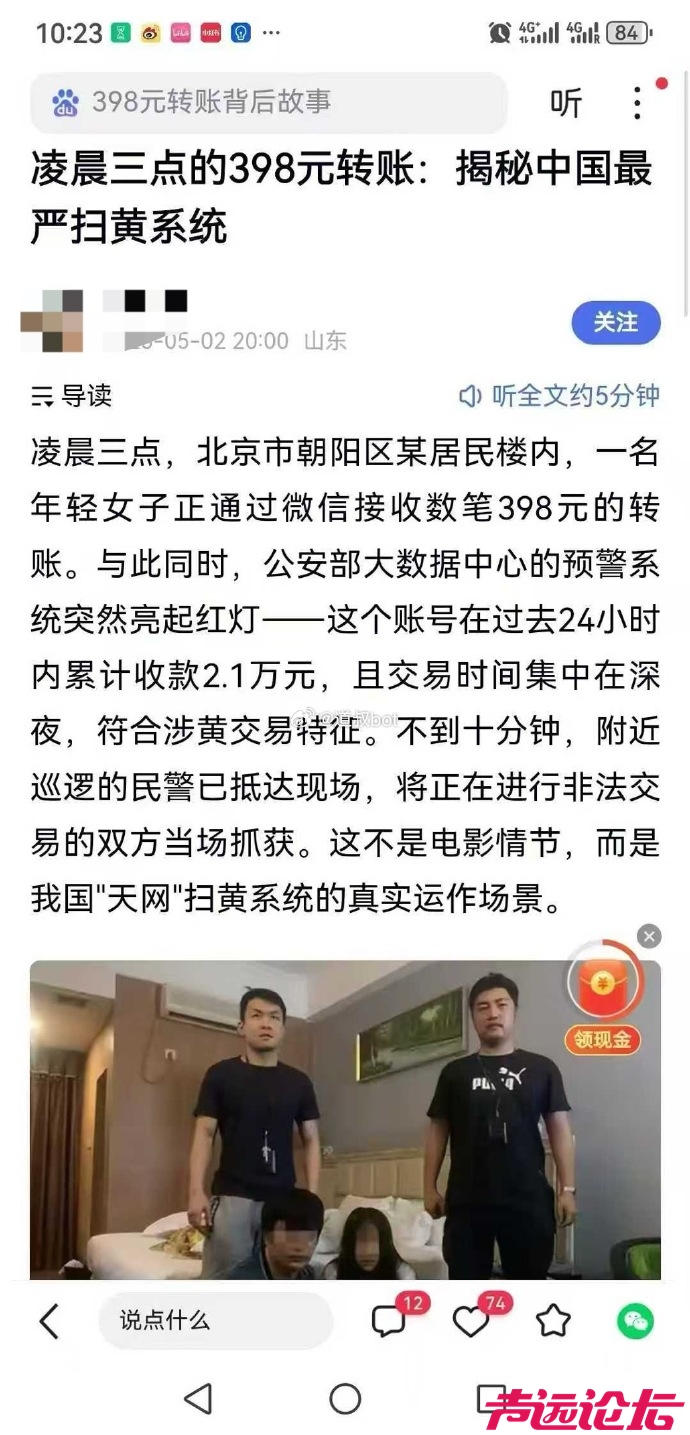Bookmark the article with the star icon
Viewport: 690px width, 1435px height.
(553, 1322)
